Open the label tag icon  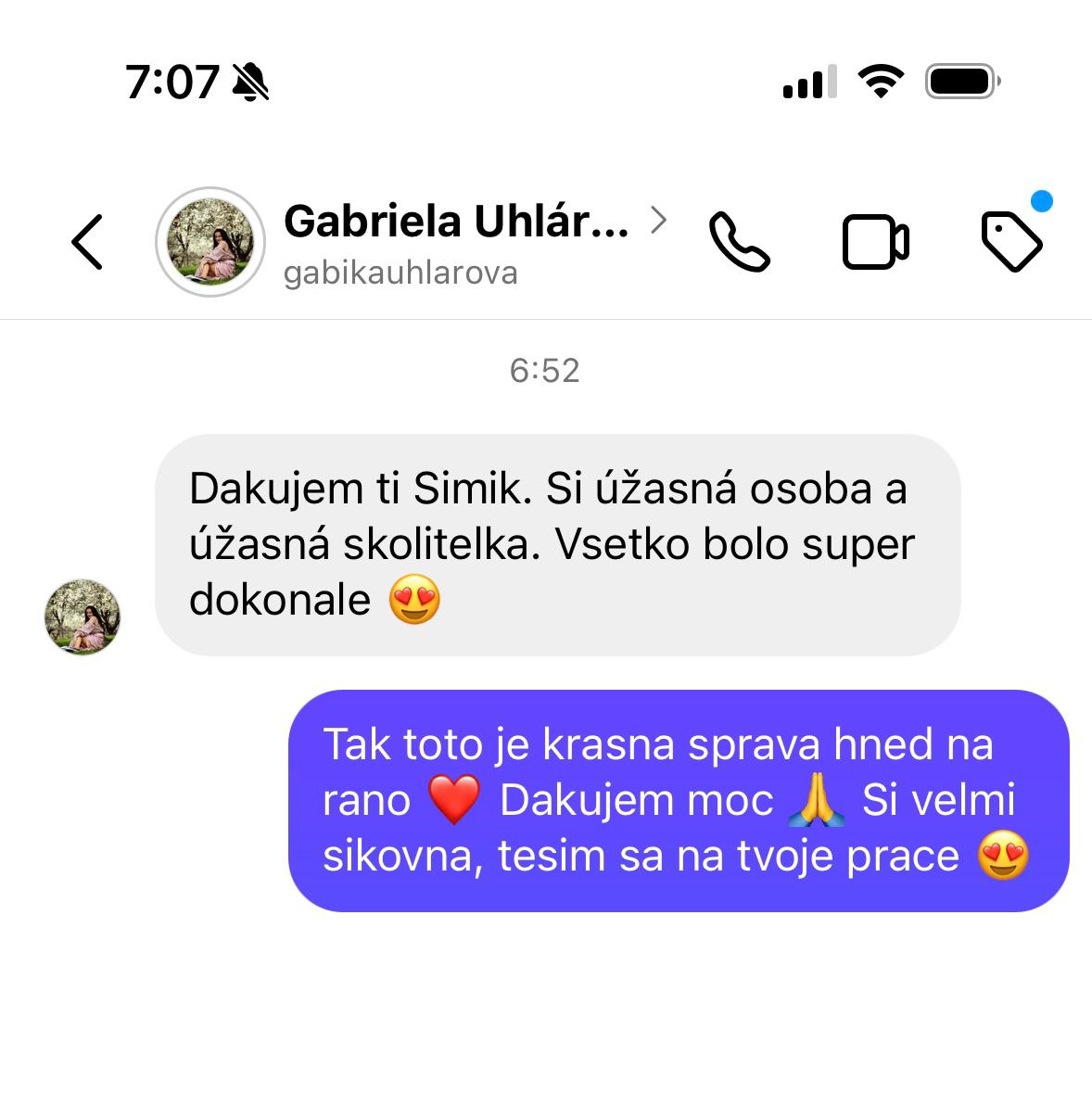(x=1011, y=242)
